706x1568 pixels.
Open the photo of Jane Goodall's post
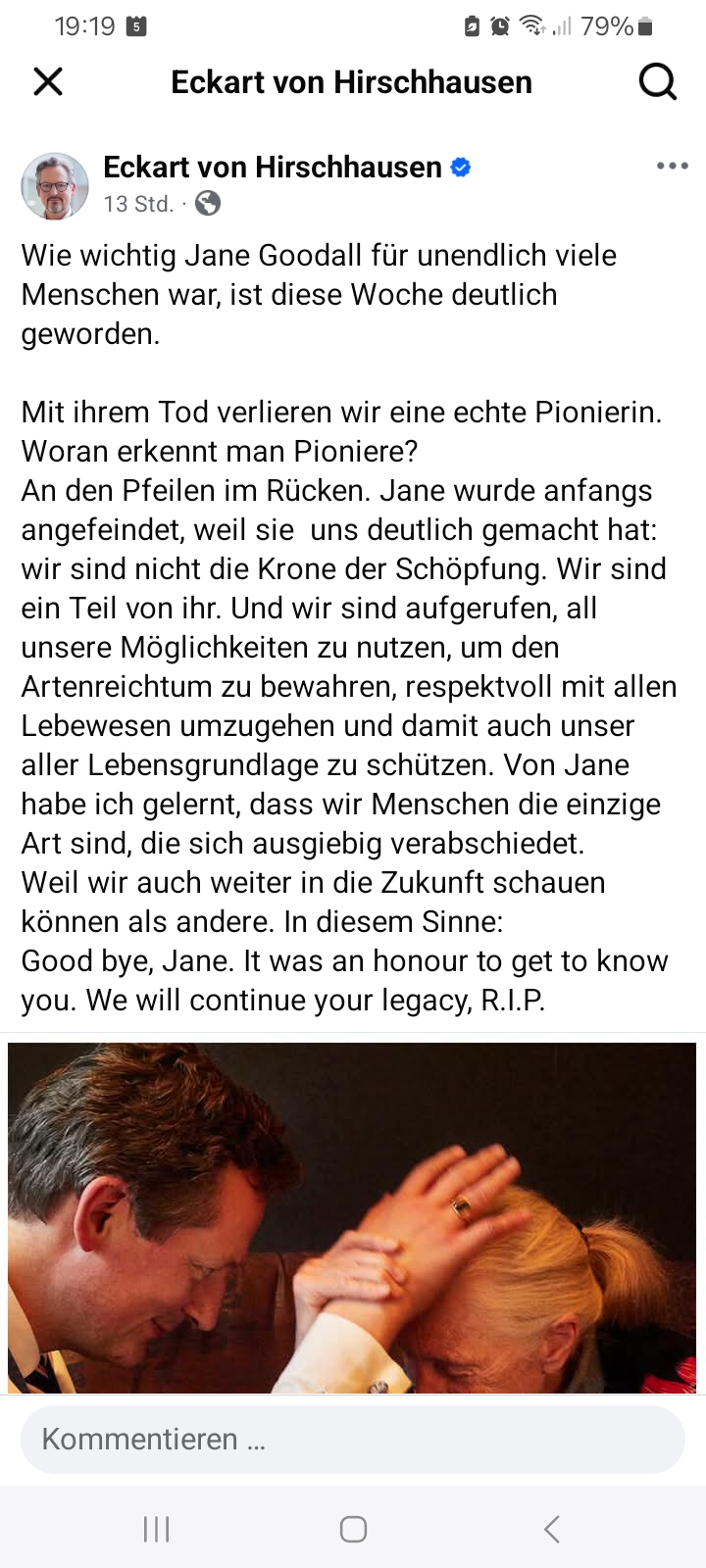pyautogui.click(x=353, y=1217)
